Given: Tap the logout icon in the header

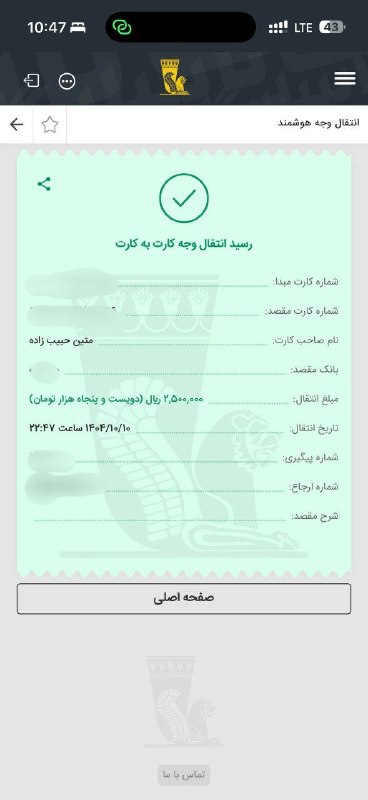Looking at the screenshot, I should click(32, 81).
